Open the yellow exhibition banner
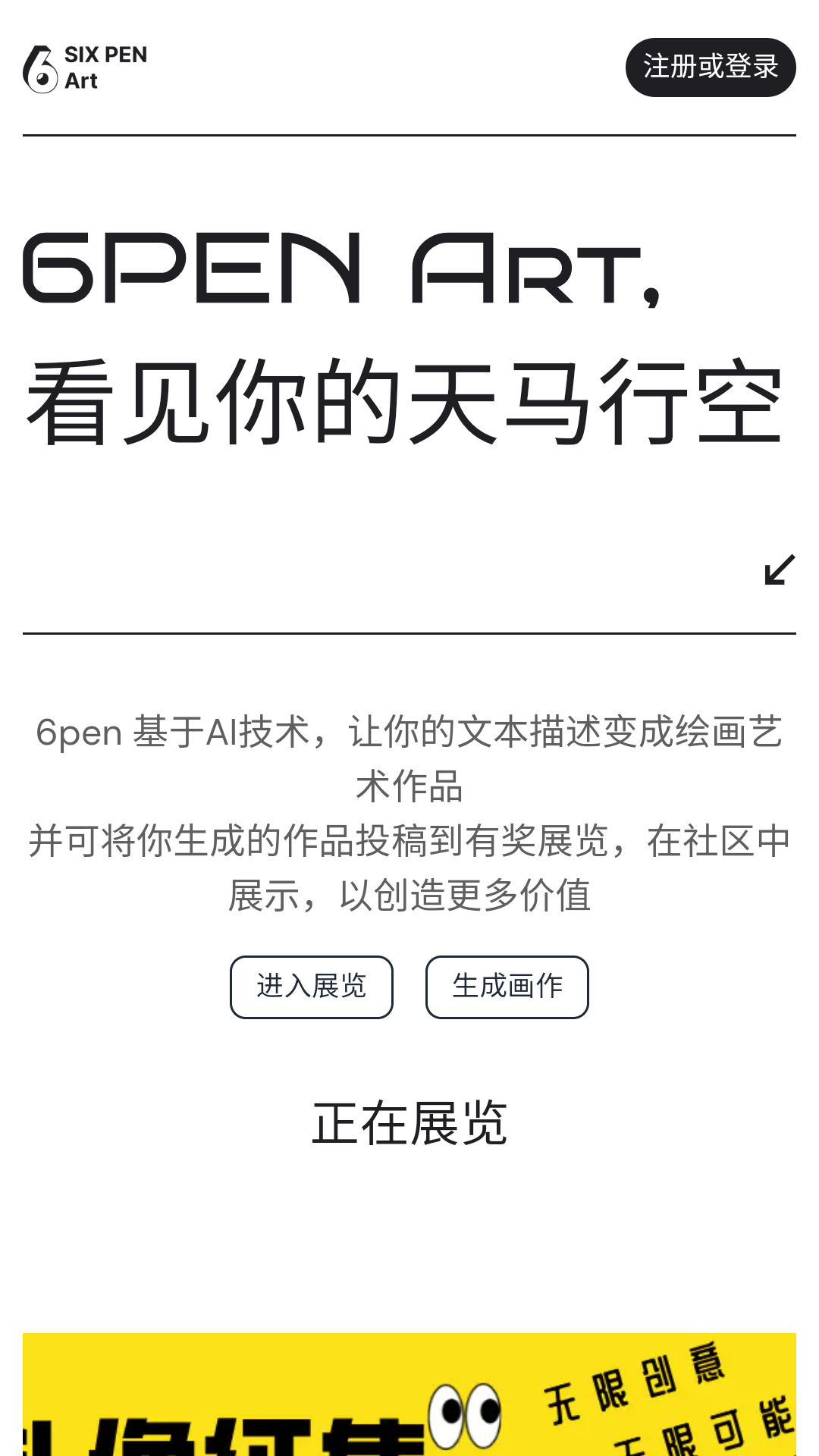Viewport: 819px width, 1456px height. coord(409,1394)
